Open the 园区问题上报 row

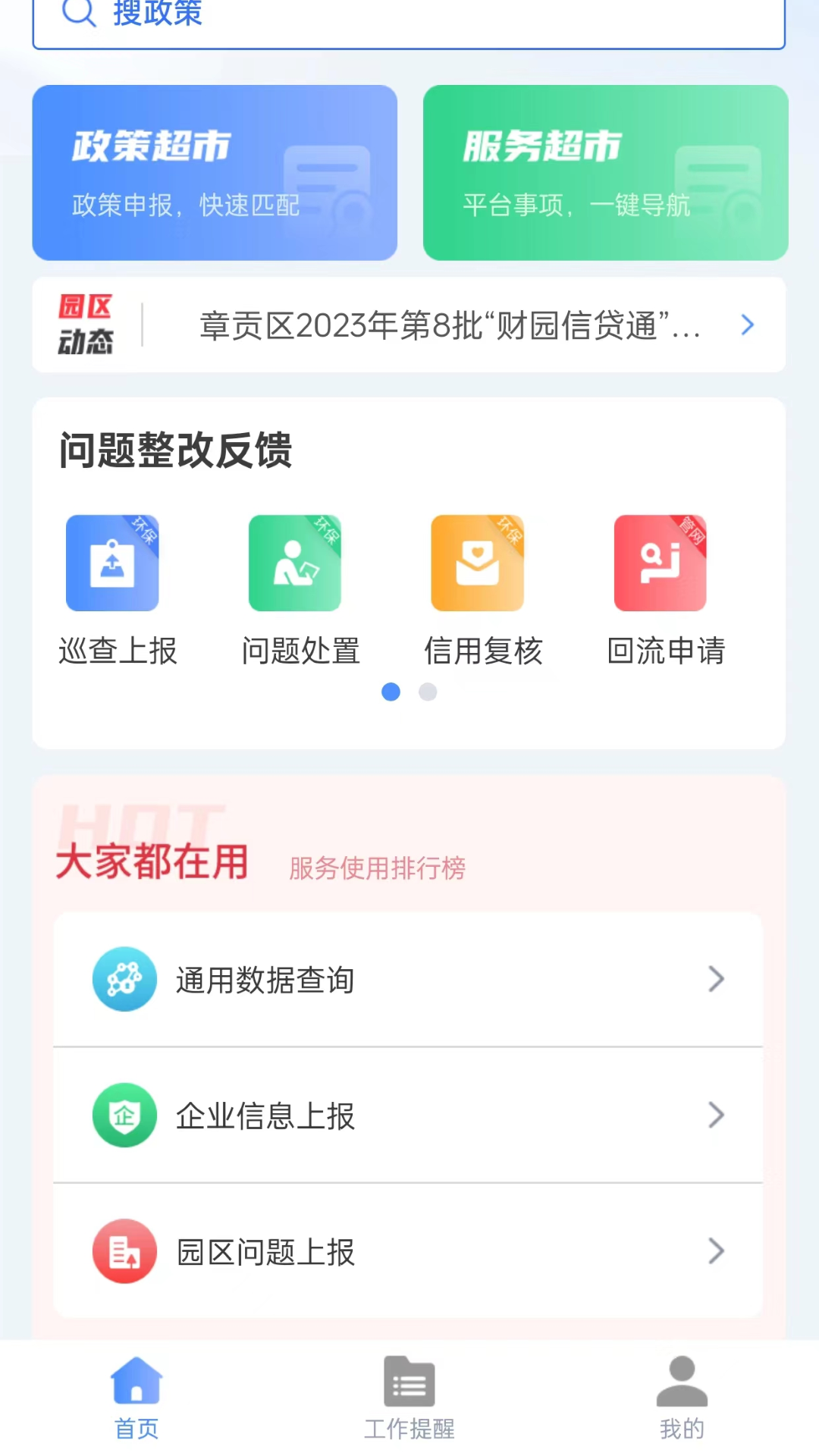click(408, 1251)
